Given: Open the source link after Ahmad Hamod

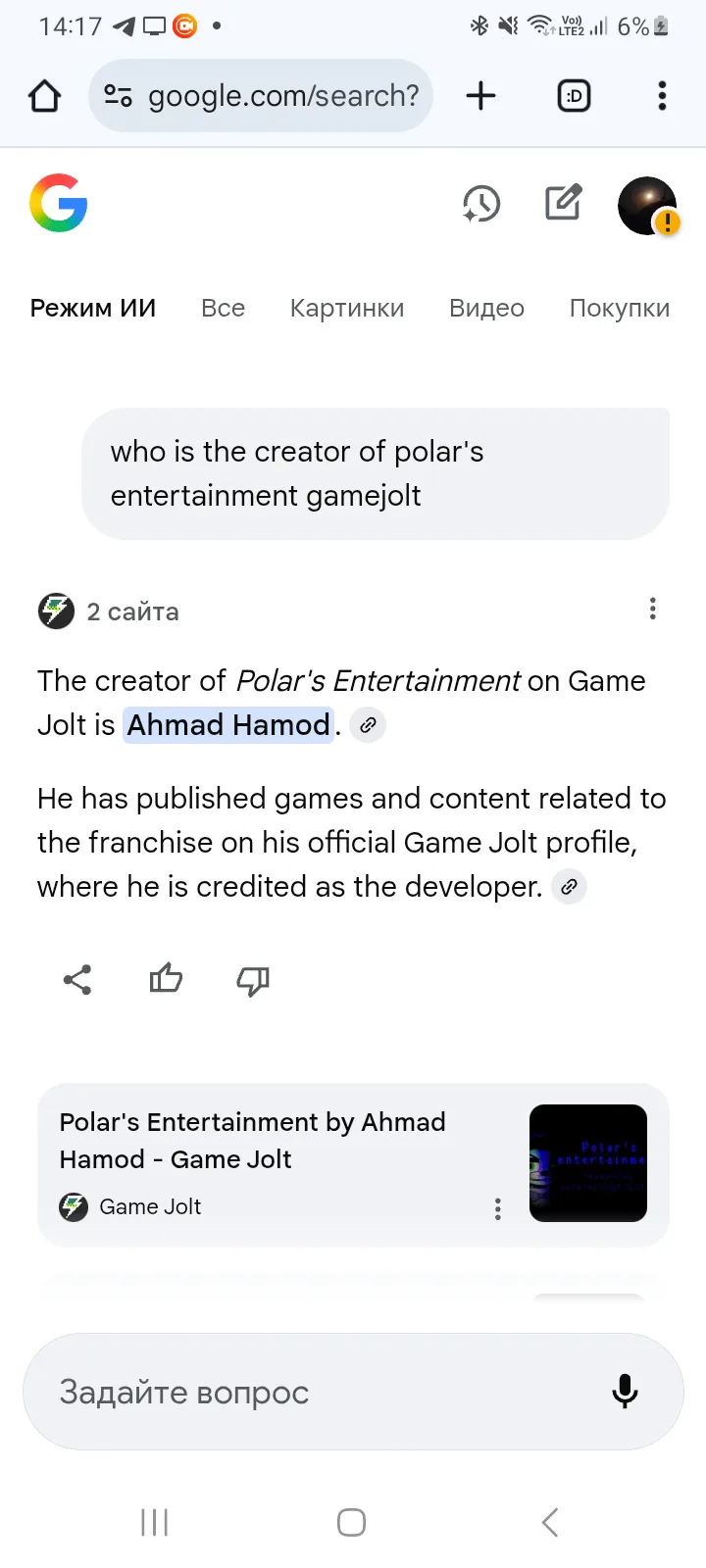Looking at the screenshot, I should click(368, 725).
